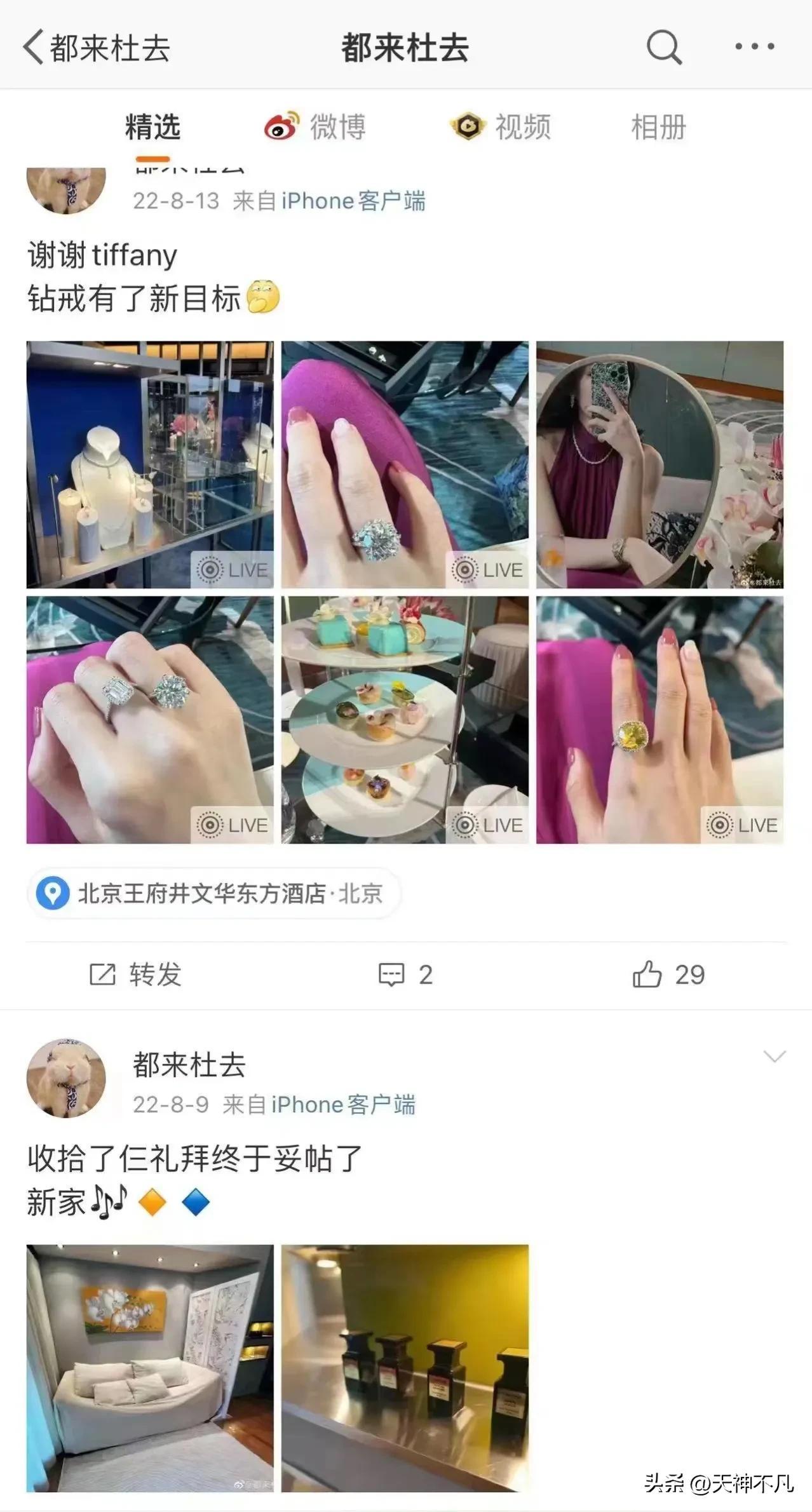Image resolution: width=812 pixels, height=1512 pixels.
Task: Go back using the top-left arrow
Action: click(33, 47)
